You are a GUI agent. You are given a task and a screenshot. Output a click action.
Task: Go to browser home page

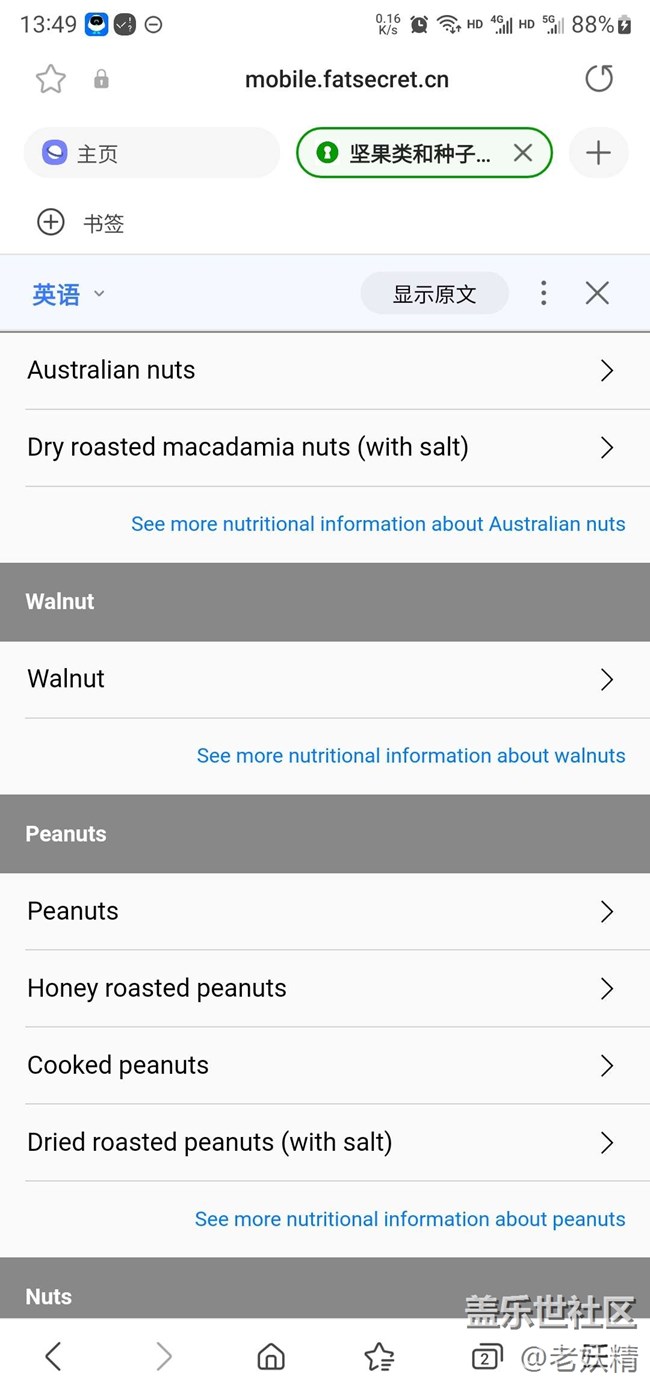(271, 1356)
